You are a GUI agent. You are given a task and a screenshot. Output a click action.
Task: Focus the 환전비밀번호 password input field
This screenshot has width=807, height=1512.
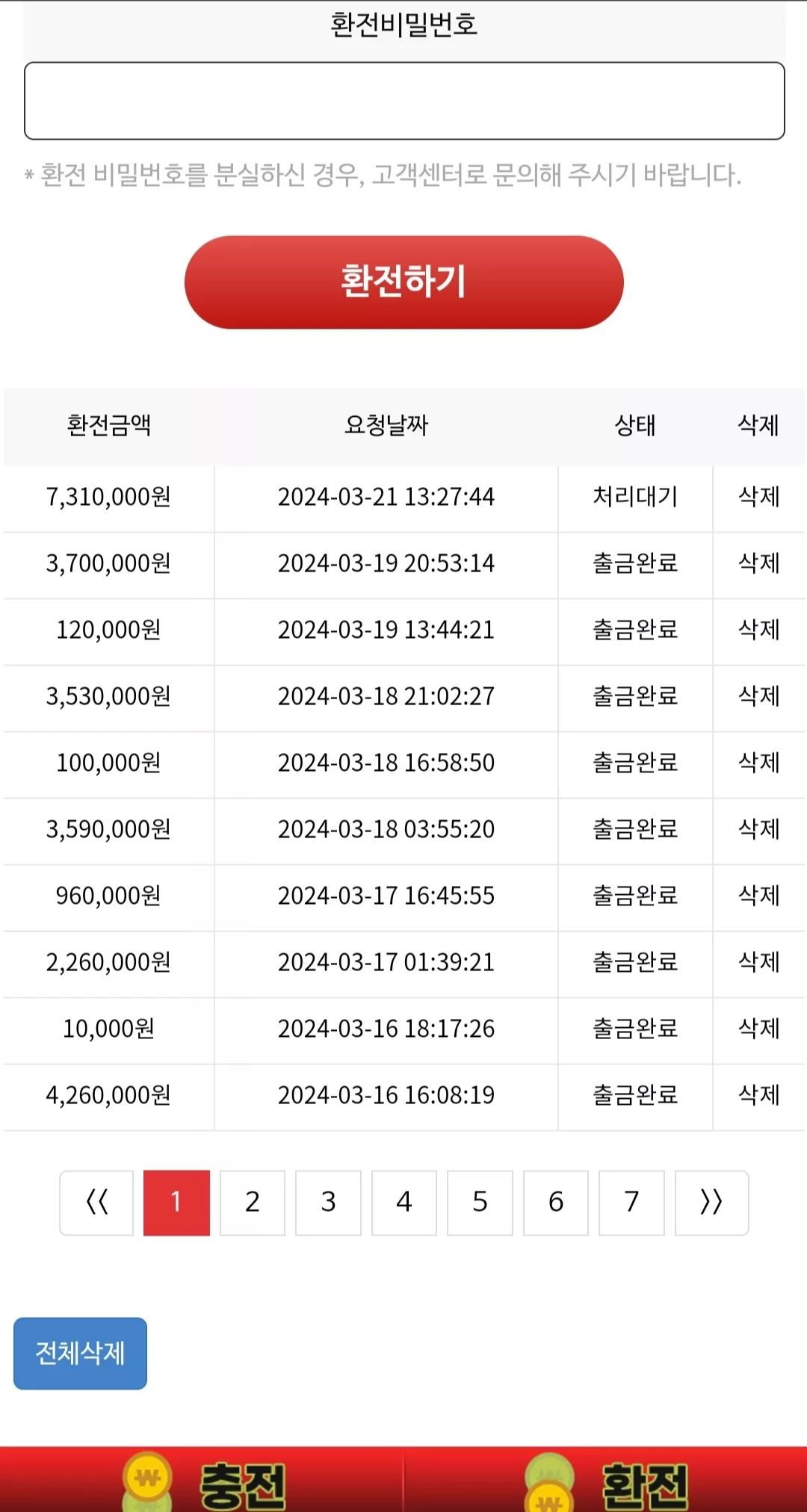click(404, 101)
